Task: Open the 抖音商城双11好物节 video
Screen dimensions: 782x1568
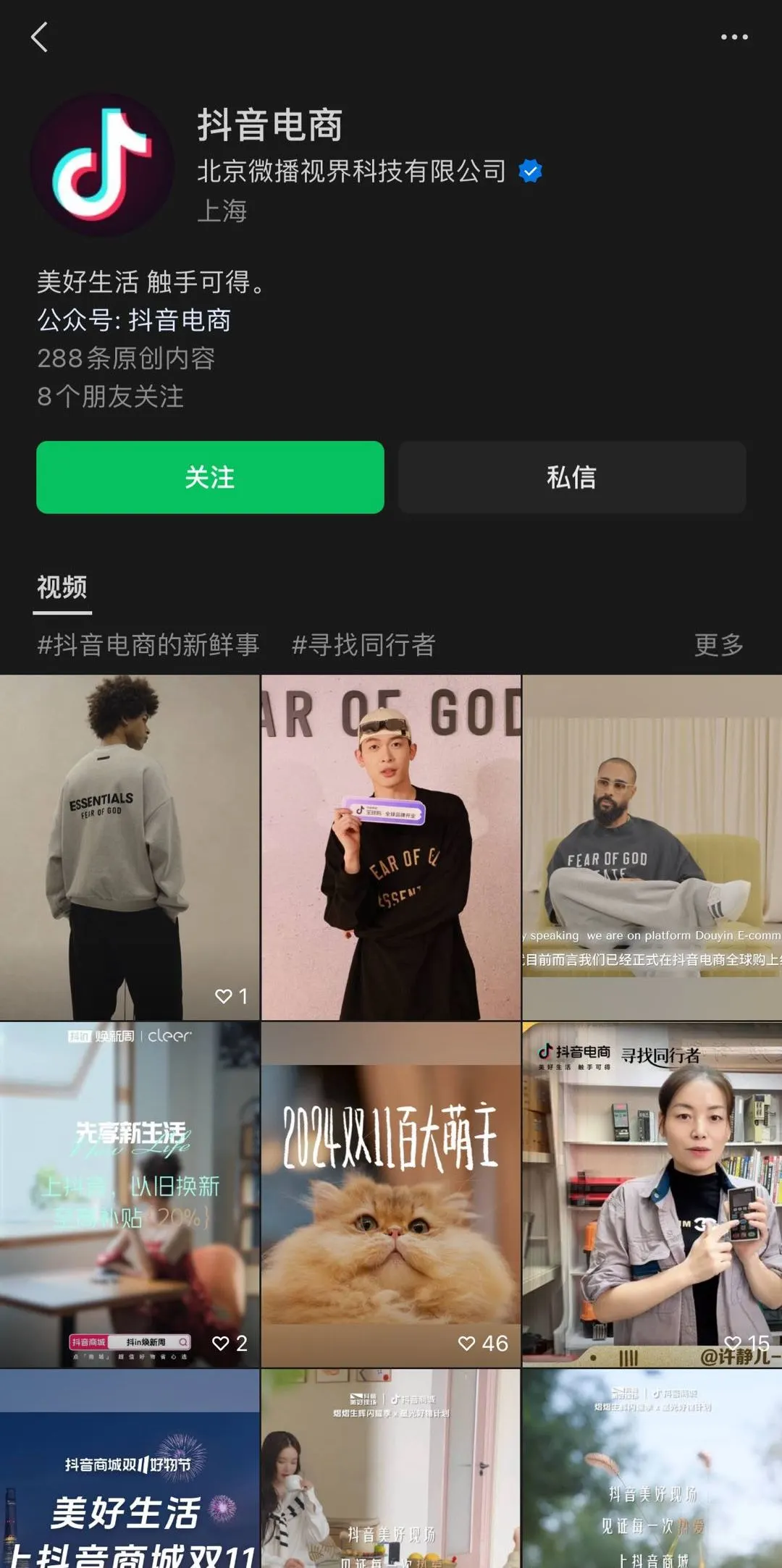Action: [x=130, y=1470]
